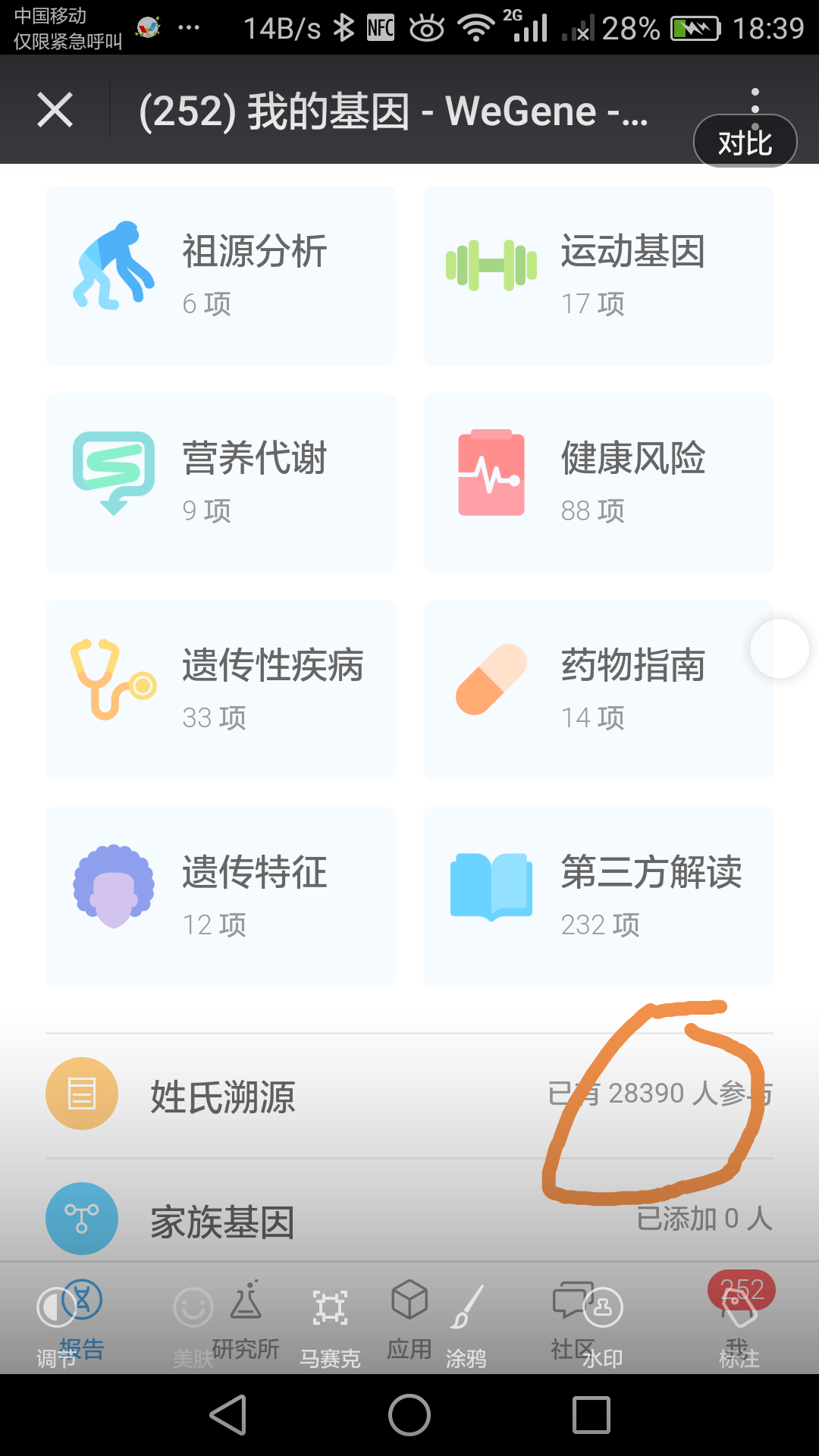View the 营养代谢 reports
This screenshot has height=1456, width=819.
tap(221, 482)
